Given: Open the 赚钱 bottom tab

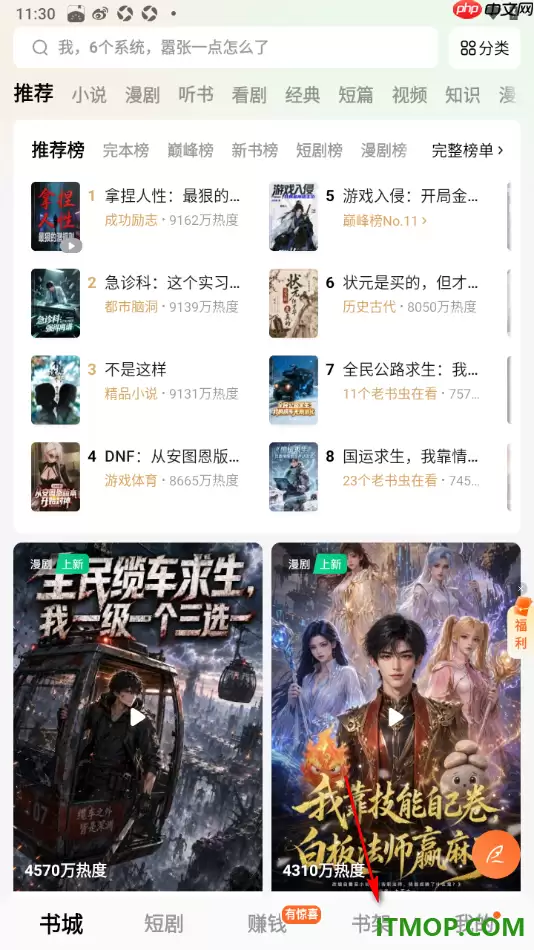Looking at the screenshot, I should [x=267, y=924].
